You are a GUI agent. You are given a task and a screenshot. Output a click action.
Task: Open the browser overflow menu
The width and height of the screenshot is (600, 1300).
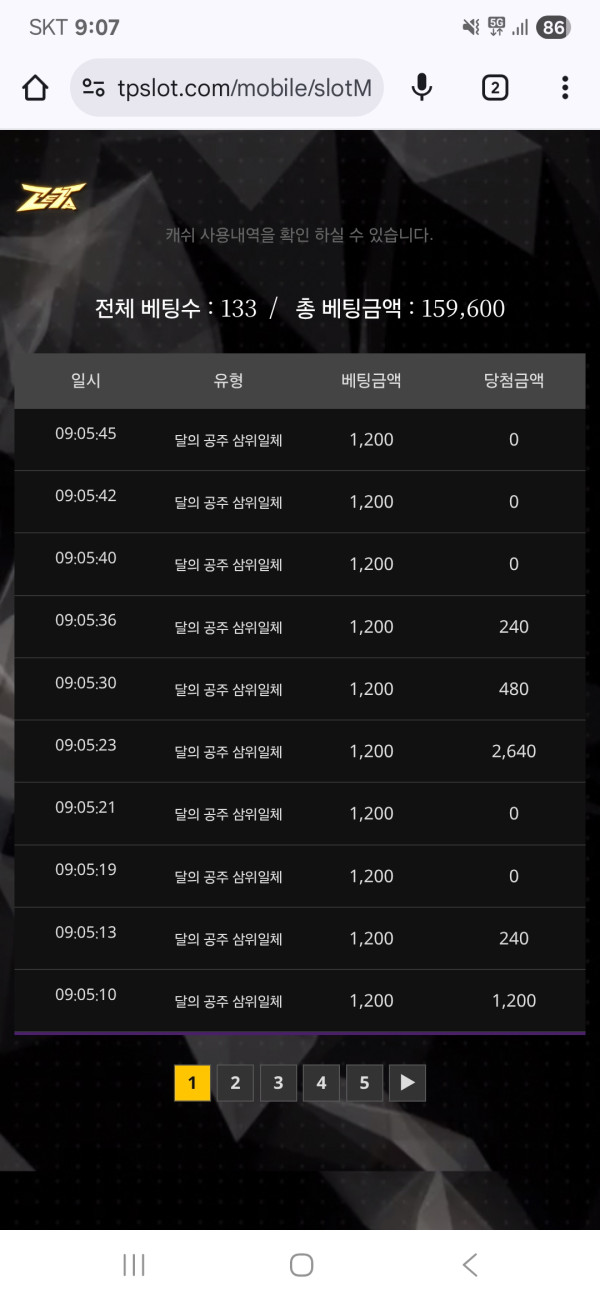tap(565, 88)
